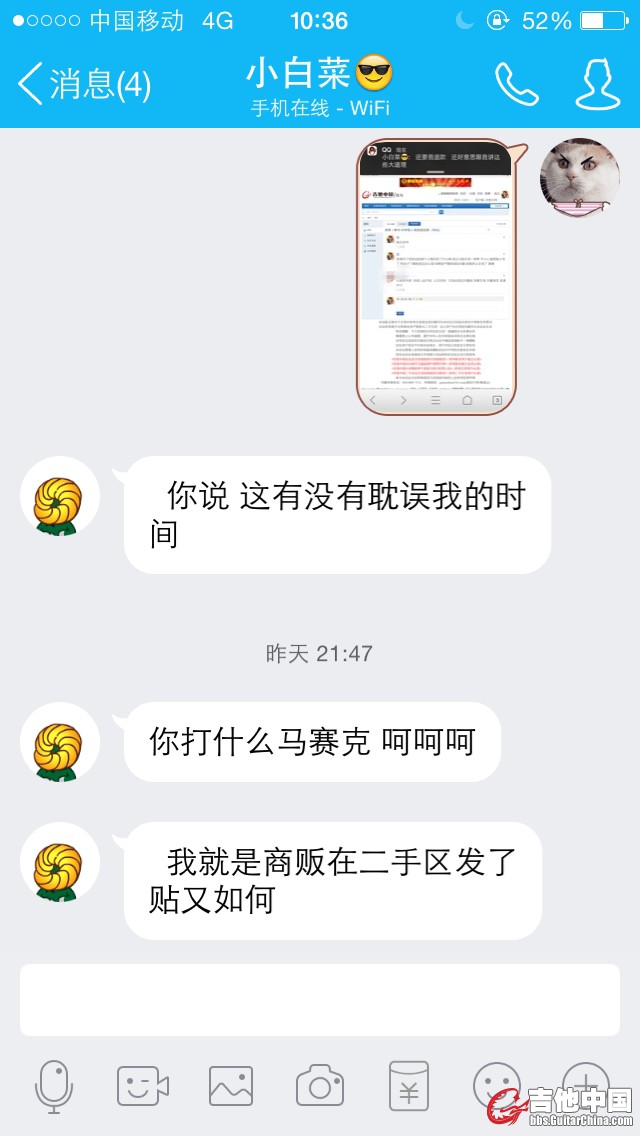Start a voice call with 小白菜
The width and height of the screenshot is (640, 1136).
[516, 84]
